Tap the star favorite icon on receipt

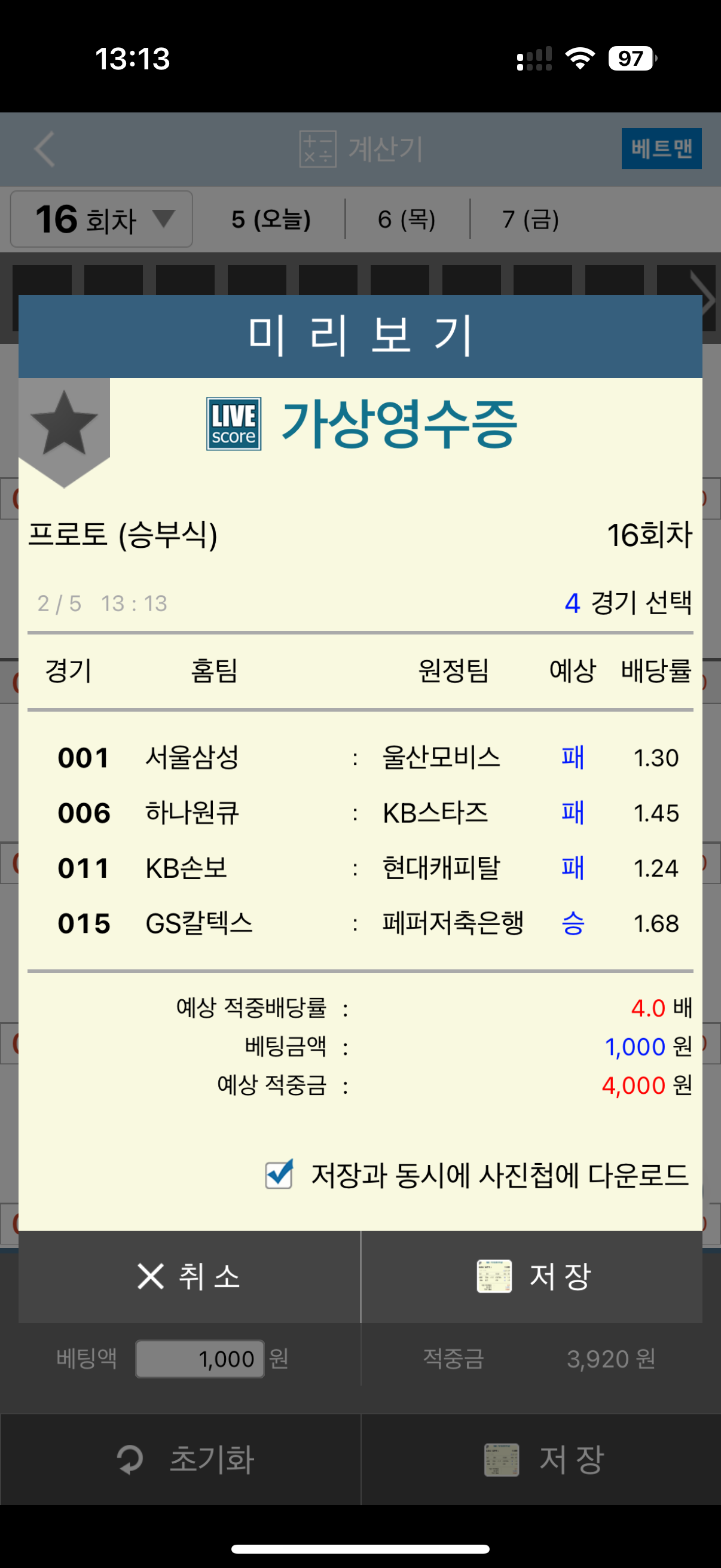click(64, 424)
